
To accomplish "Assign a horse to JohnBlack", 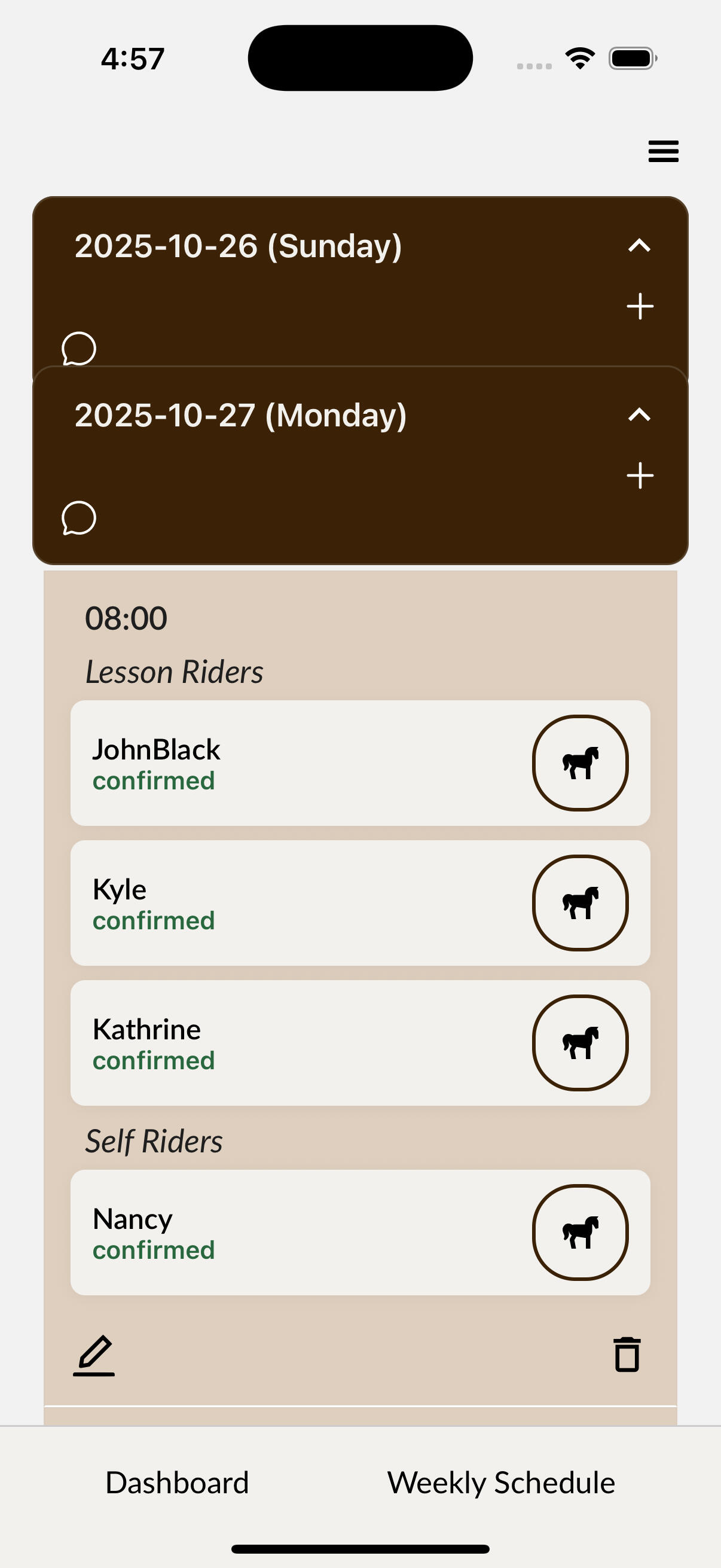I will click(x=580, y=762).
